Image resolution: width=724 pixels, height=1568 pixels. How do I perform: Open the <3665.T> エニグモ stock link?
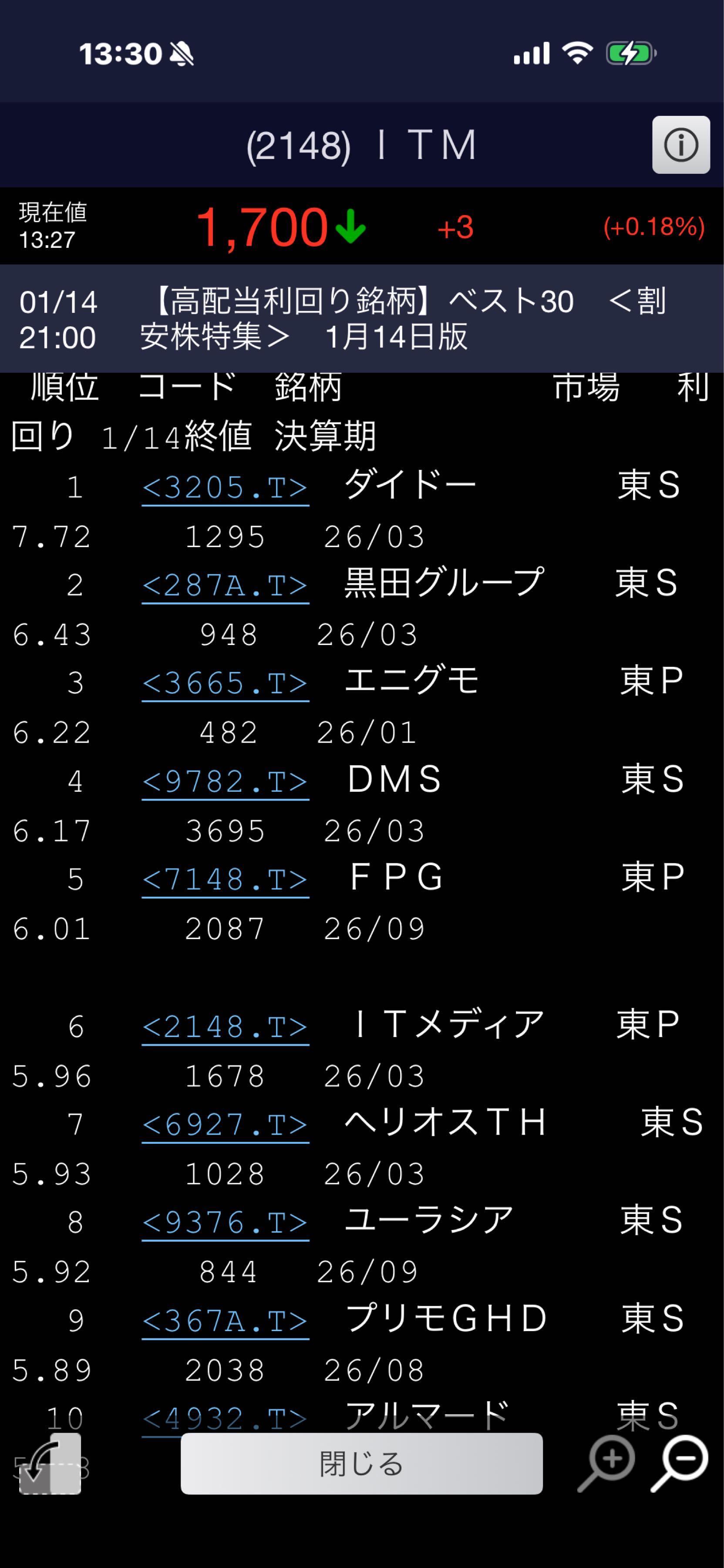(x=226, y=683)
